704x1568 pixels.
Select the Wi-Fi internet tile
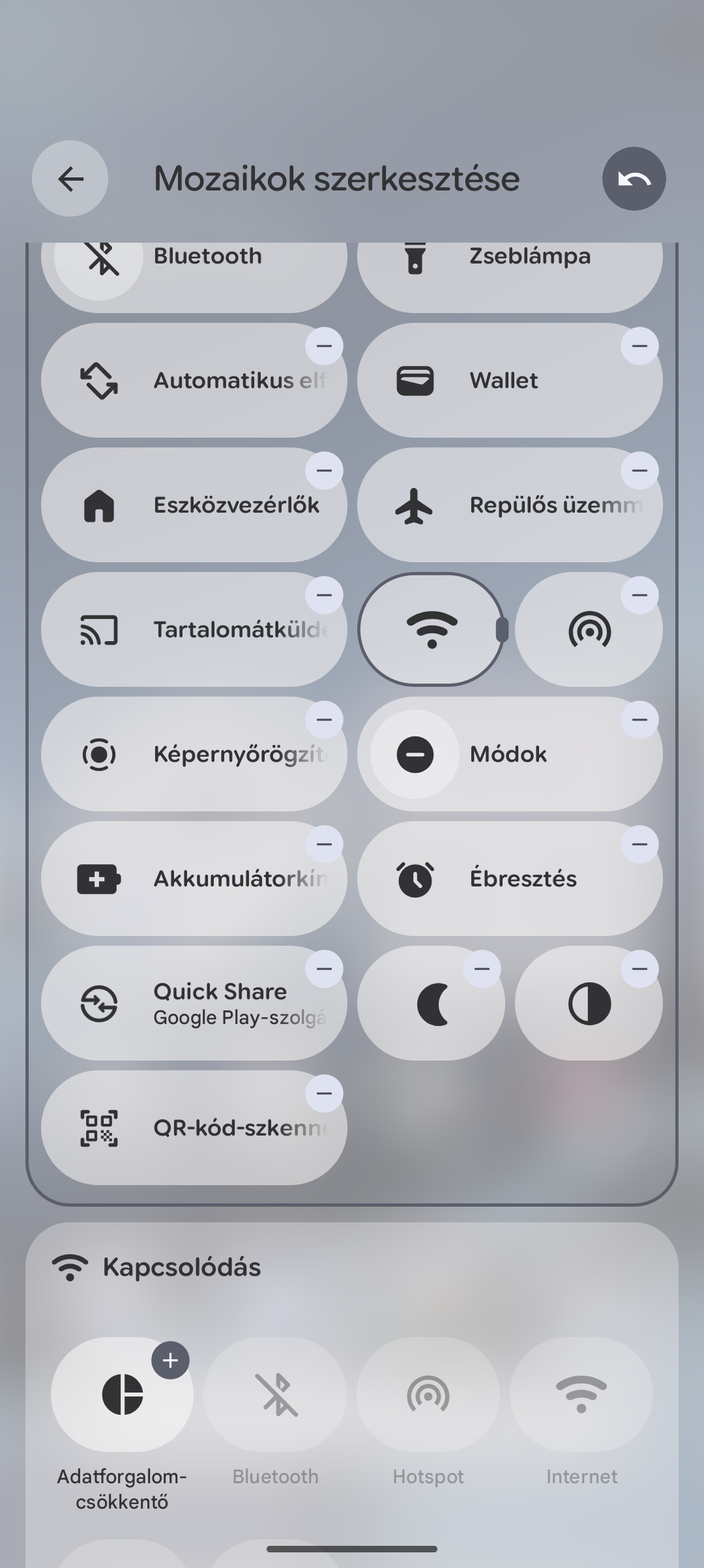431,629
